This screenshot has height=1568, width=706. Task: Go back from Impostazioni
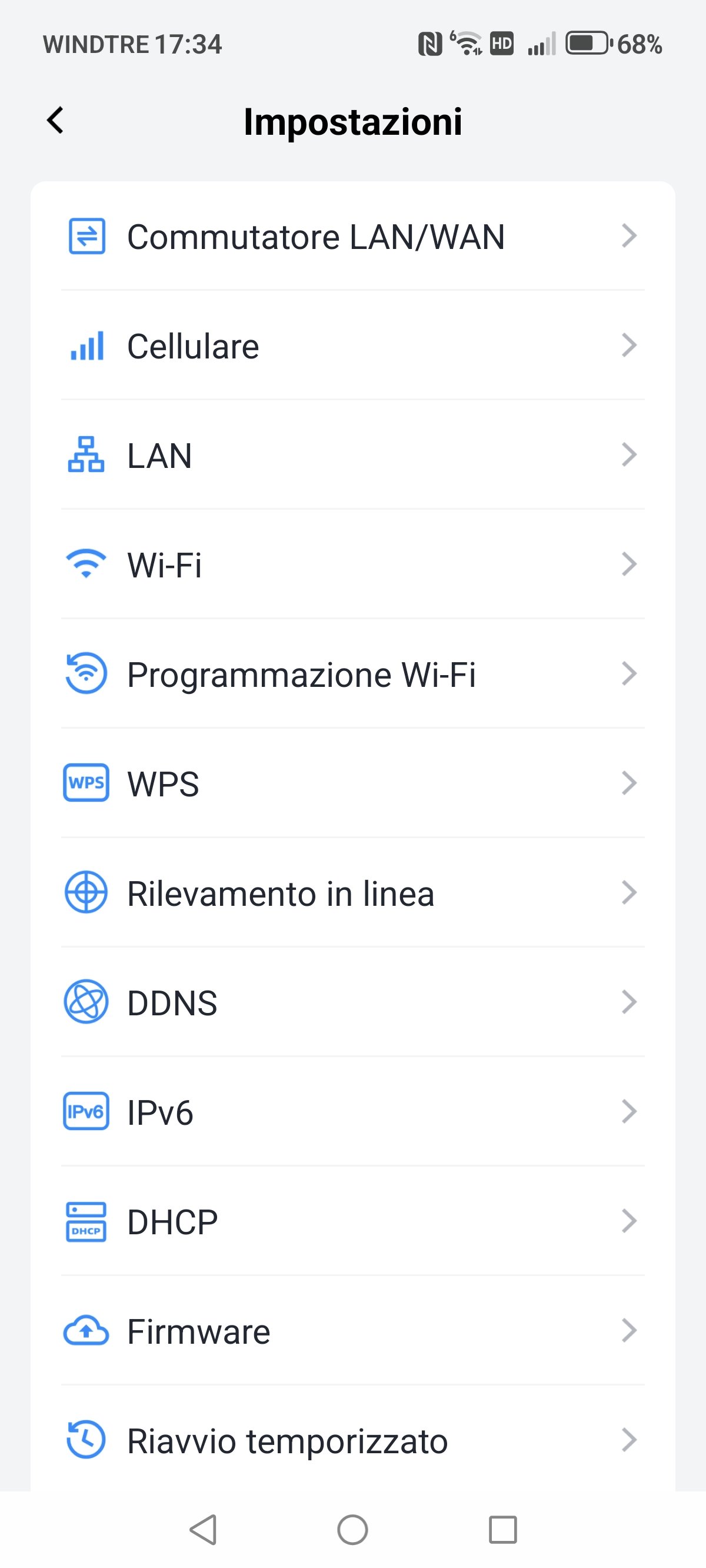coord(55,121)
